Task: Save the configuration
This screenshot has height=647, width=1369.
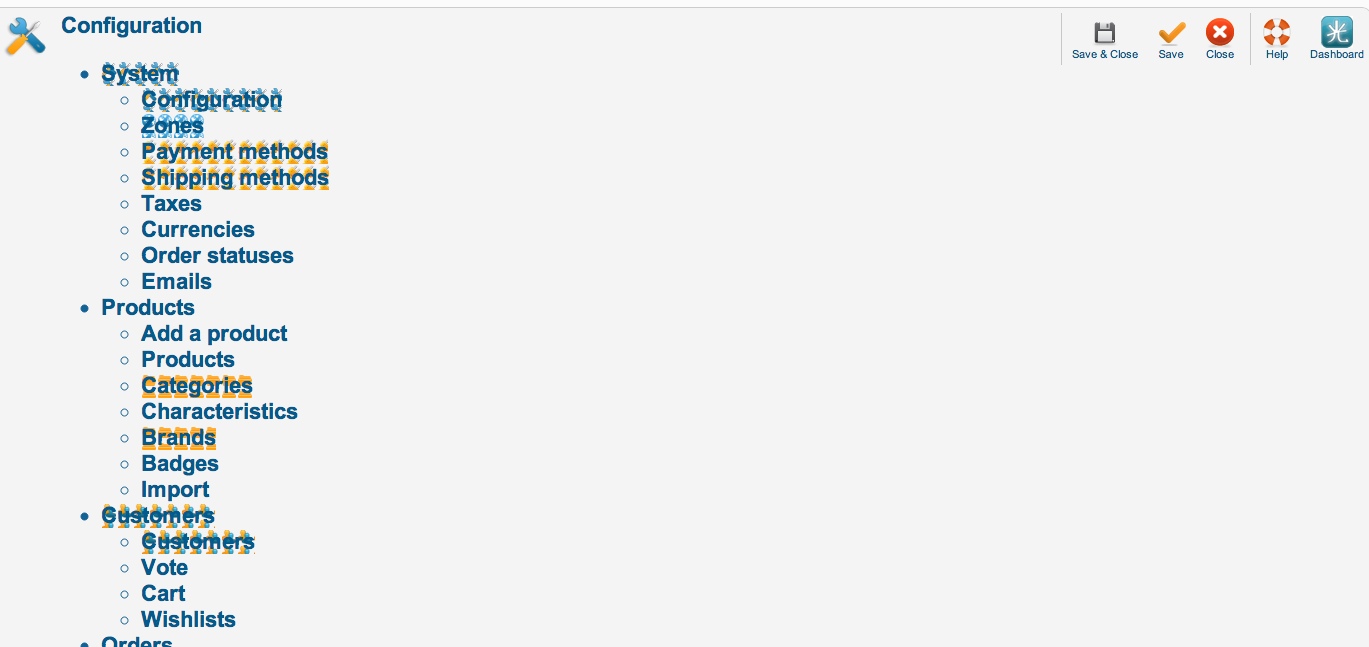Action: [x=1171, y=40]
